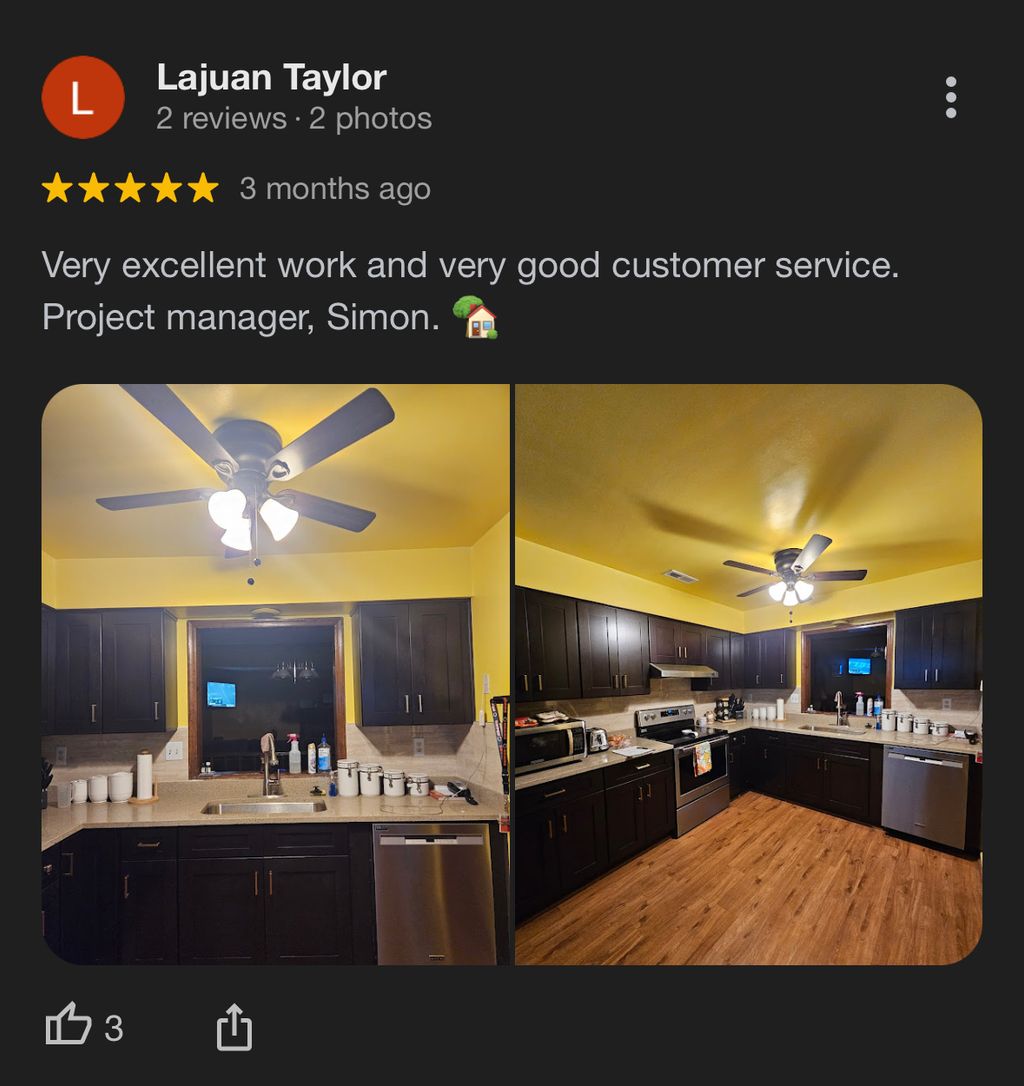Open the close-up kitchen sink photo
The image size is (1024, 1086).
click(x=275, y=675)
